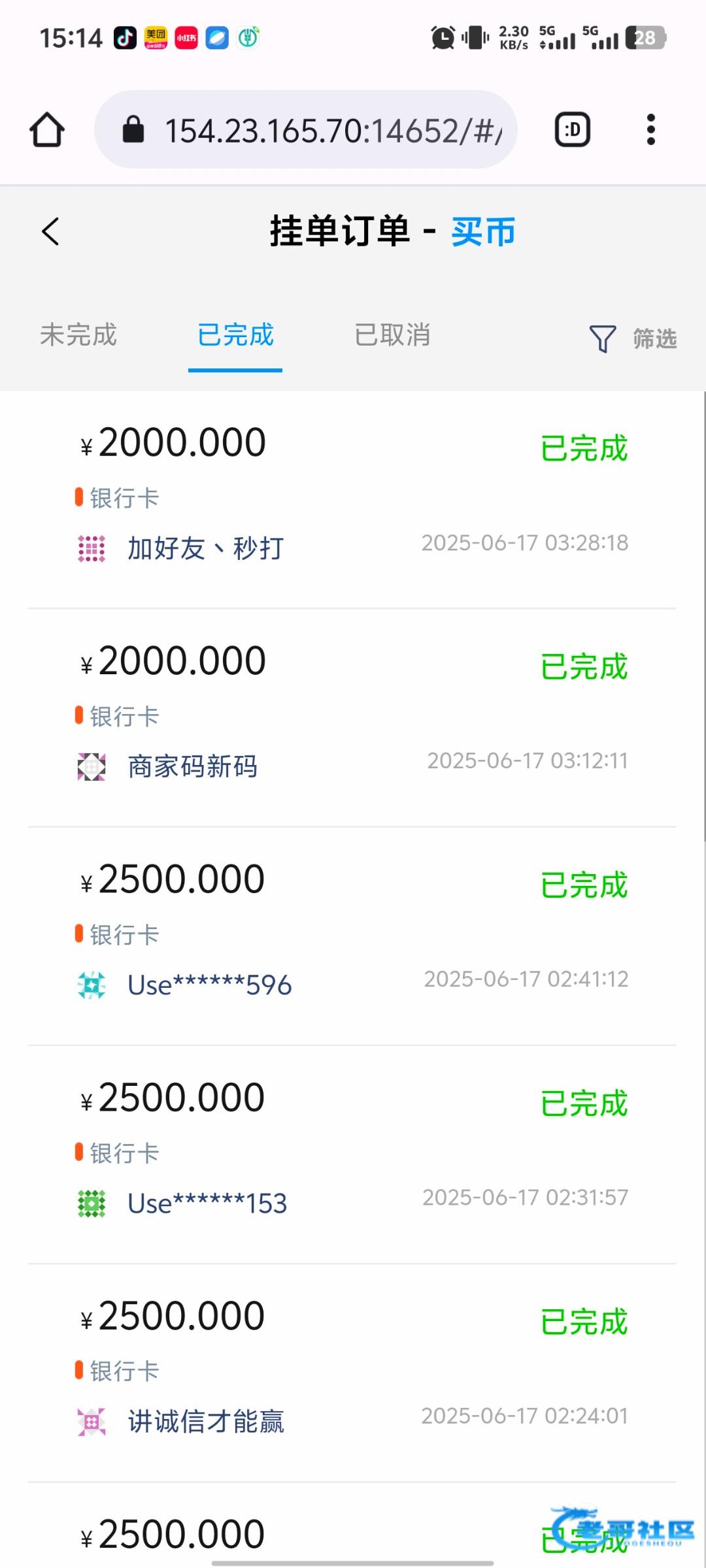Open the order from Use******596
The height and width of the screenshot is (1568, 706).
tap(352, 936)
